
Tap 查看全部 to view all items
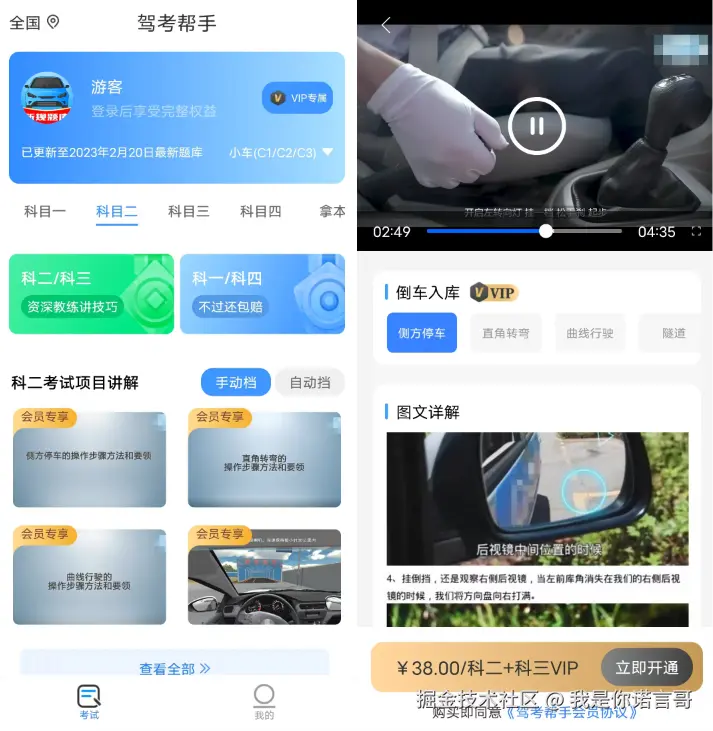[174, 667]
